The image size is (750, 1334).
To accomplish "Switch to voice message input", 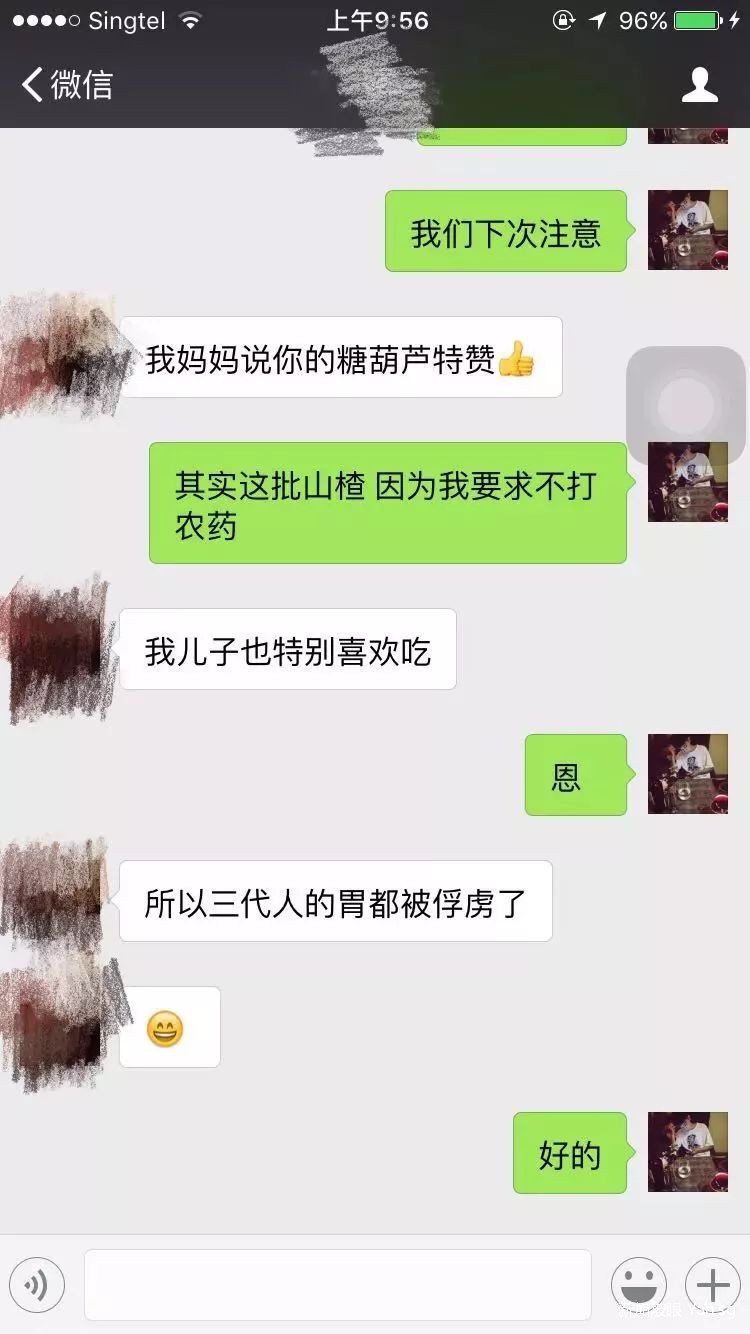I will pyautogui.click(x=37, y=1285).
